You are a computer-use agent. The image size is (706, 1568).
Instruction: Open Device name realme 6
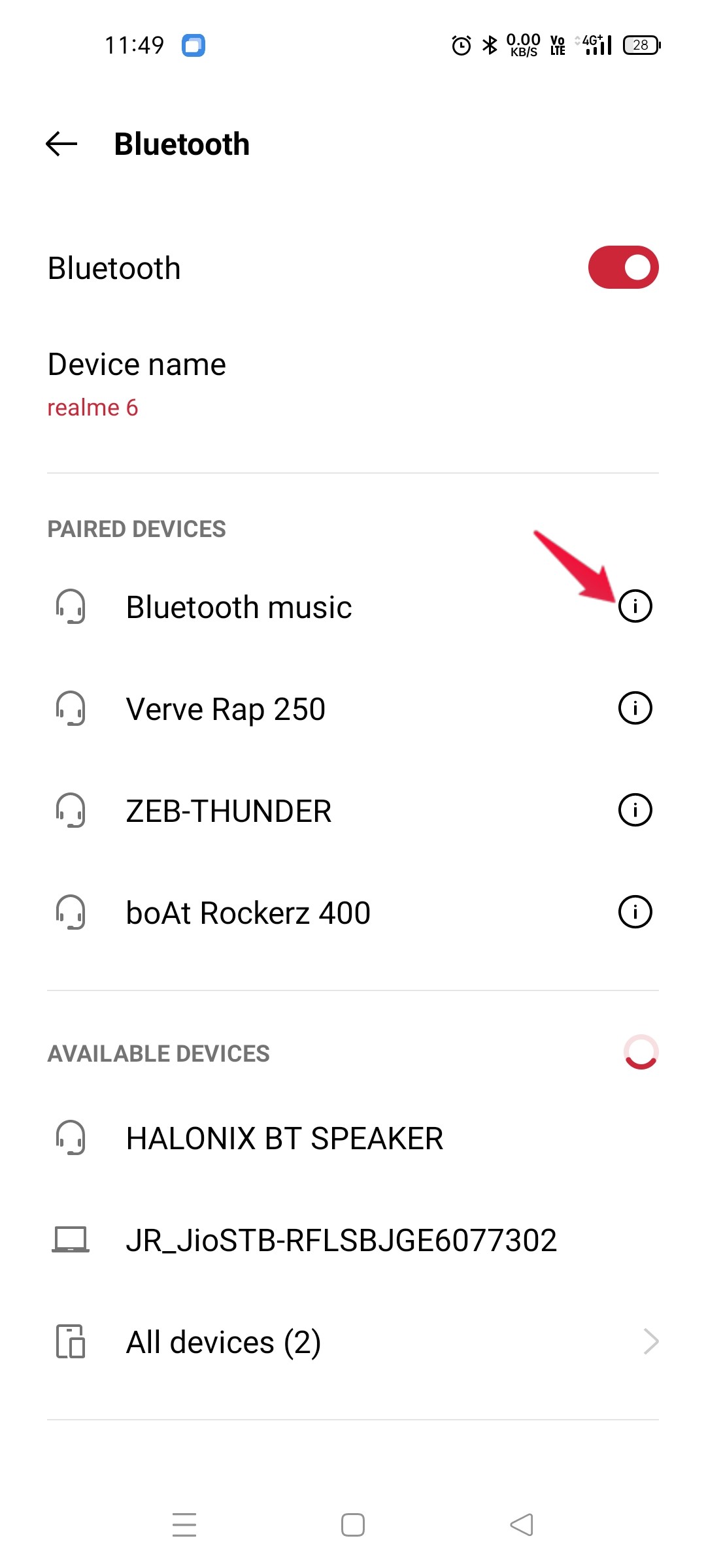[x=137, y=384]
